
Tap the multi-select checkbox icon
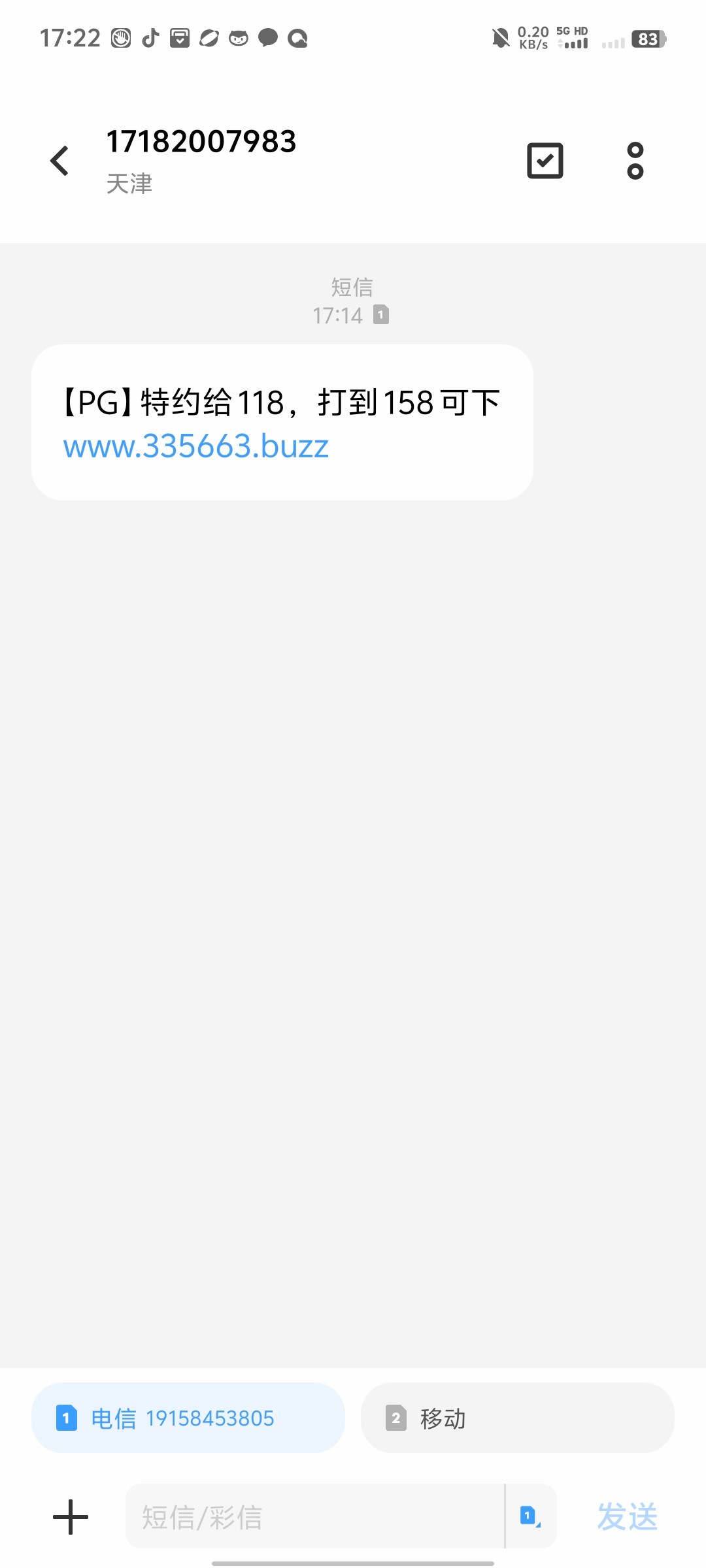pos(545,161)
